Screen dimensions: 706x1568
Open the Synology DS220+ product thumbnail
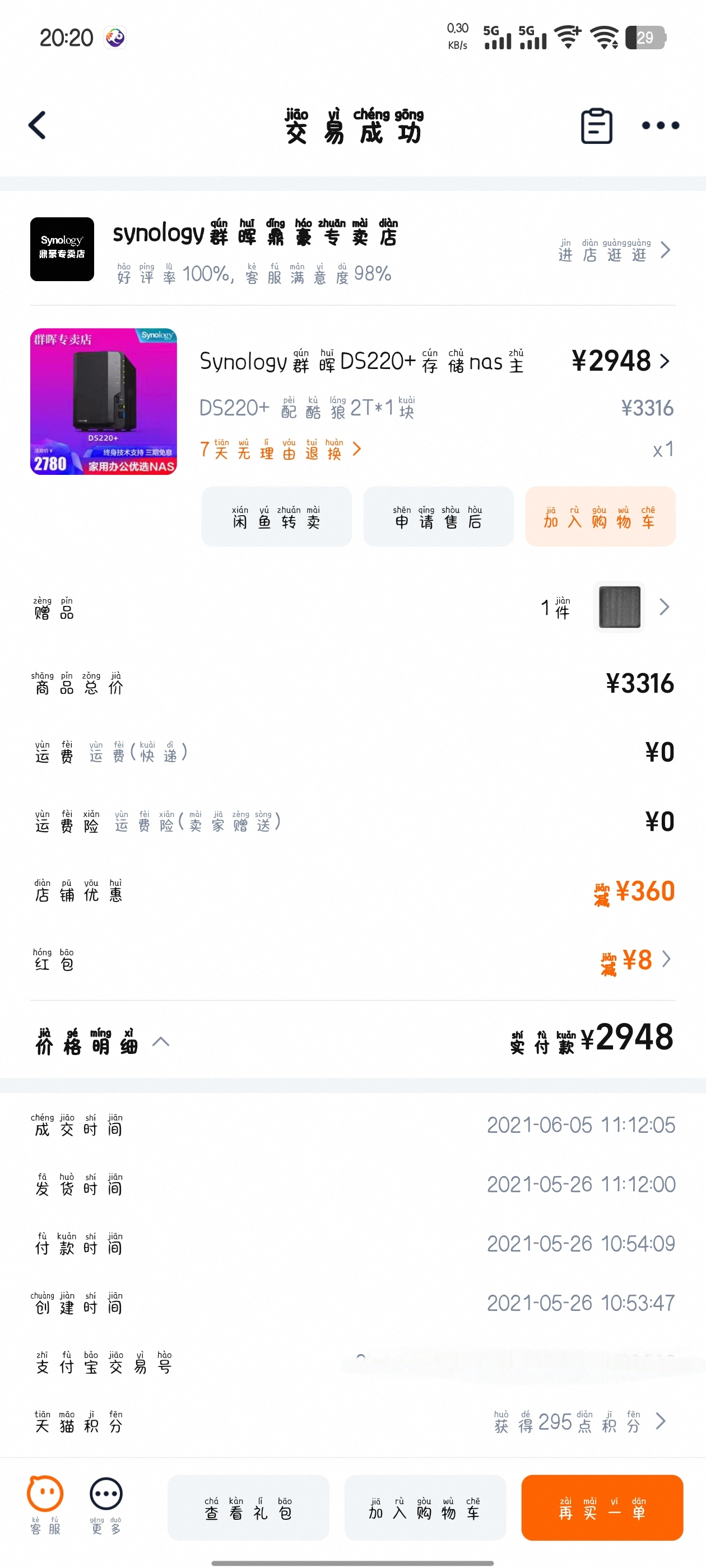pos(104,401)
